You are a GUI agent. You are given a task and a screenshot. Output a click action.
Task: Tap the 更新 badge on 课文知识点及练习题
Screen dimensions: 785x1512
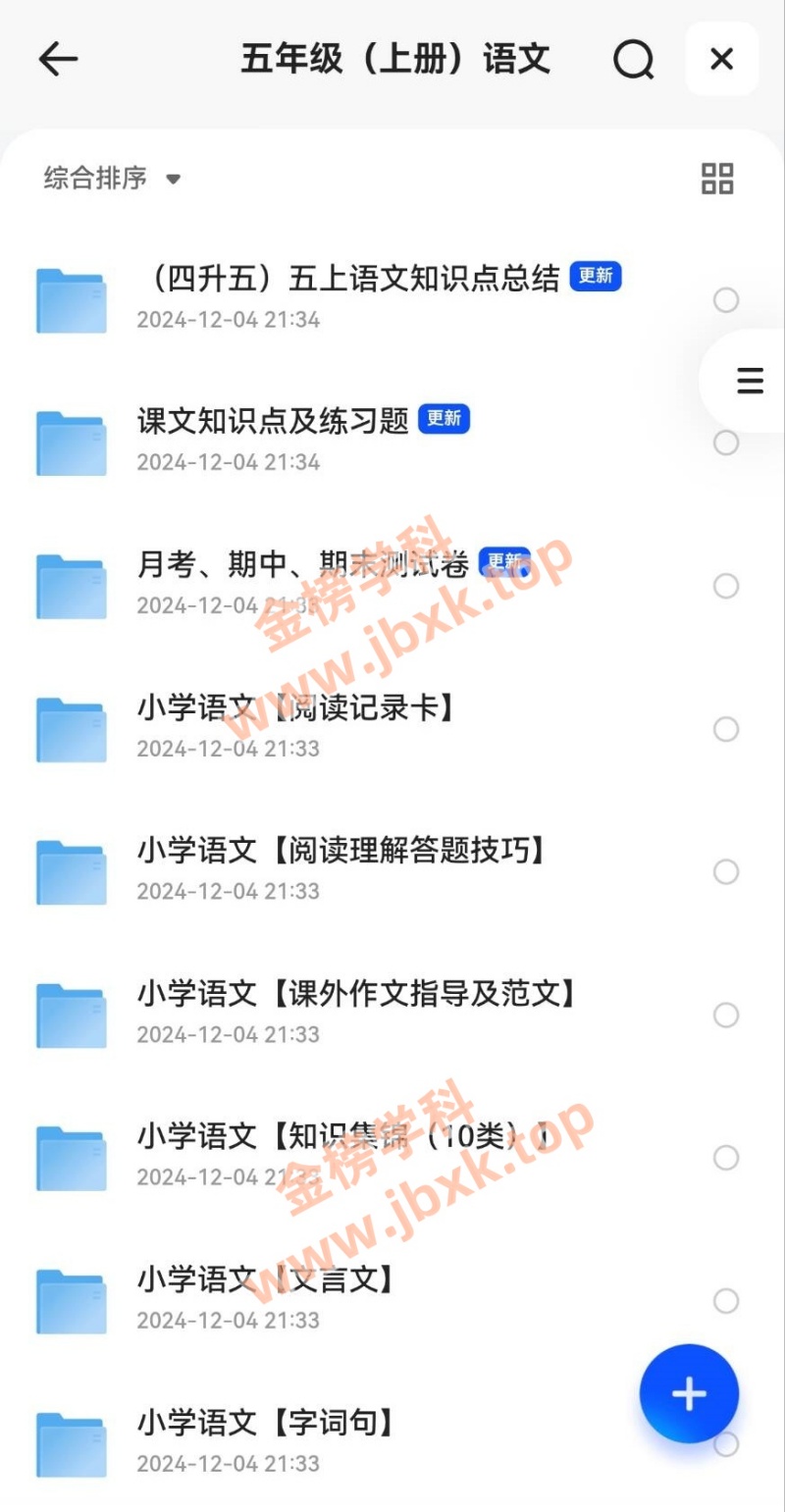coord(444,419)
